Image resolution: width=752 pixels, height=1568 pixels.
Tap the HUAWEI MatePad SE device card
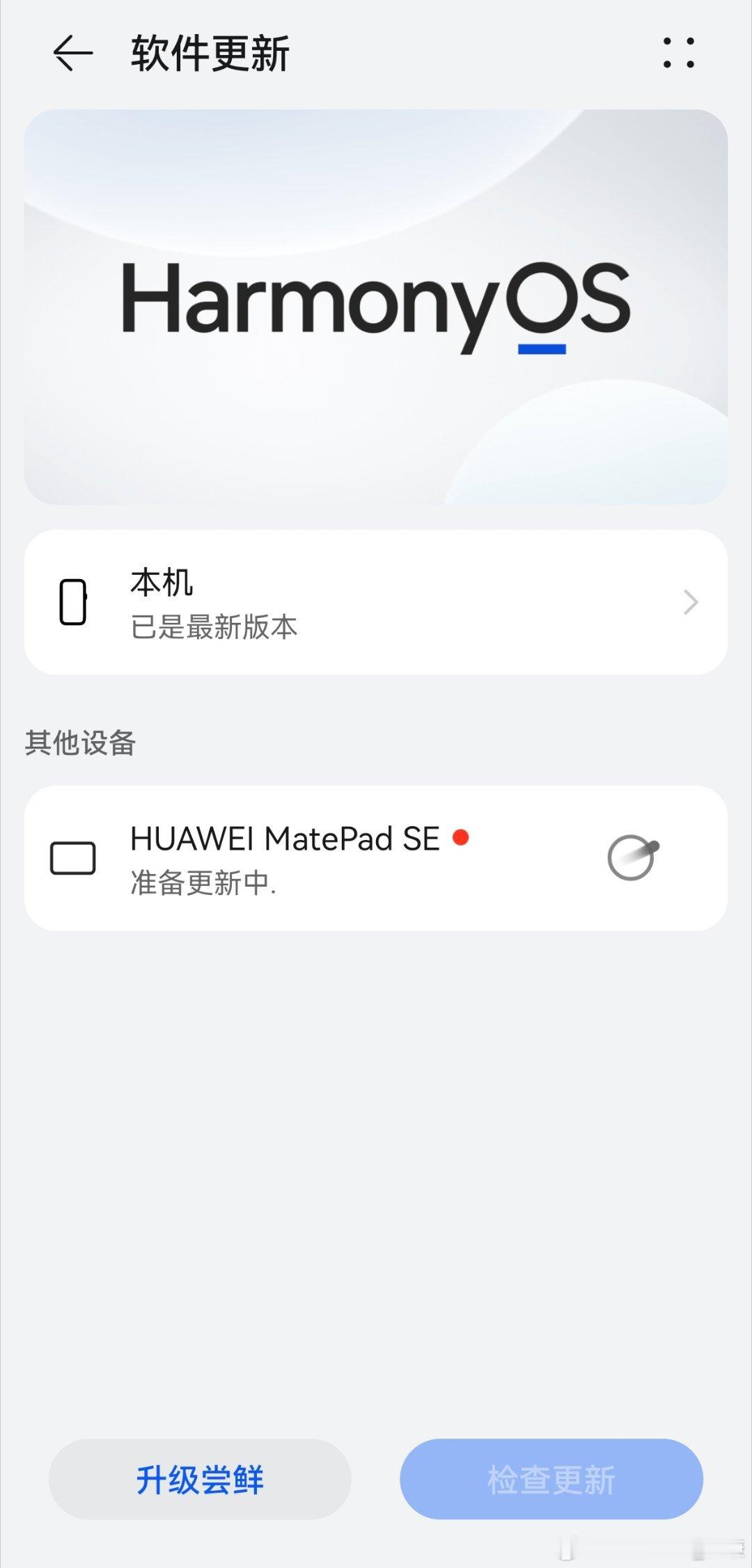pos(376,857)
